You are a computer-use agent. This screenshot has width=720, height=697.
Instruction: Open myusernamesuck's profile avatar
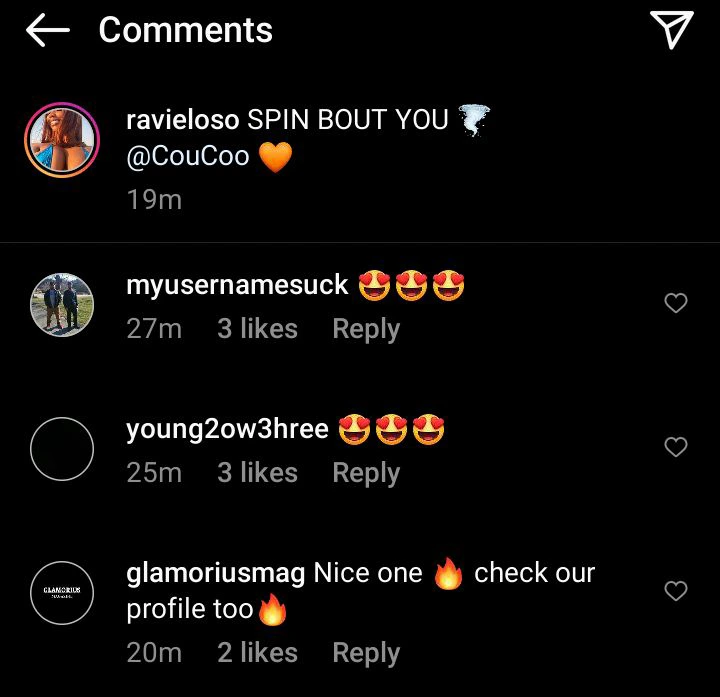click(62, 305)
